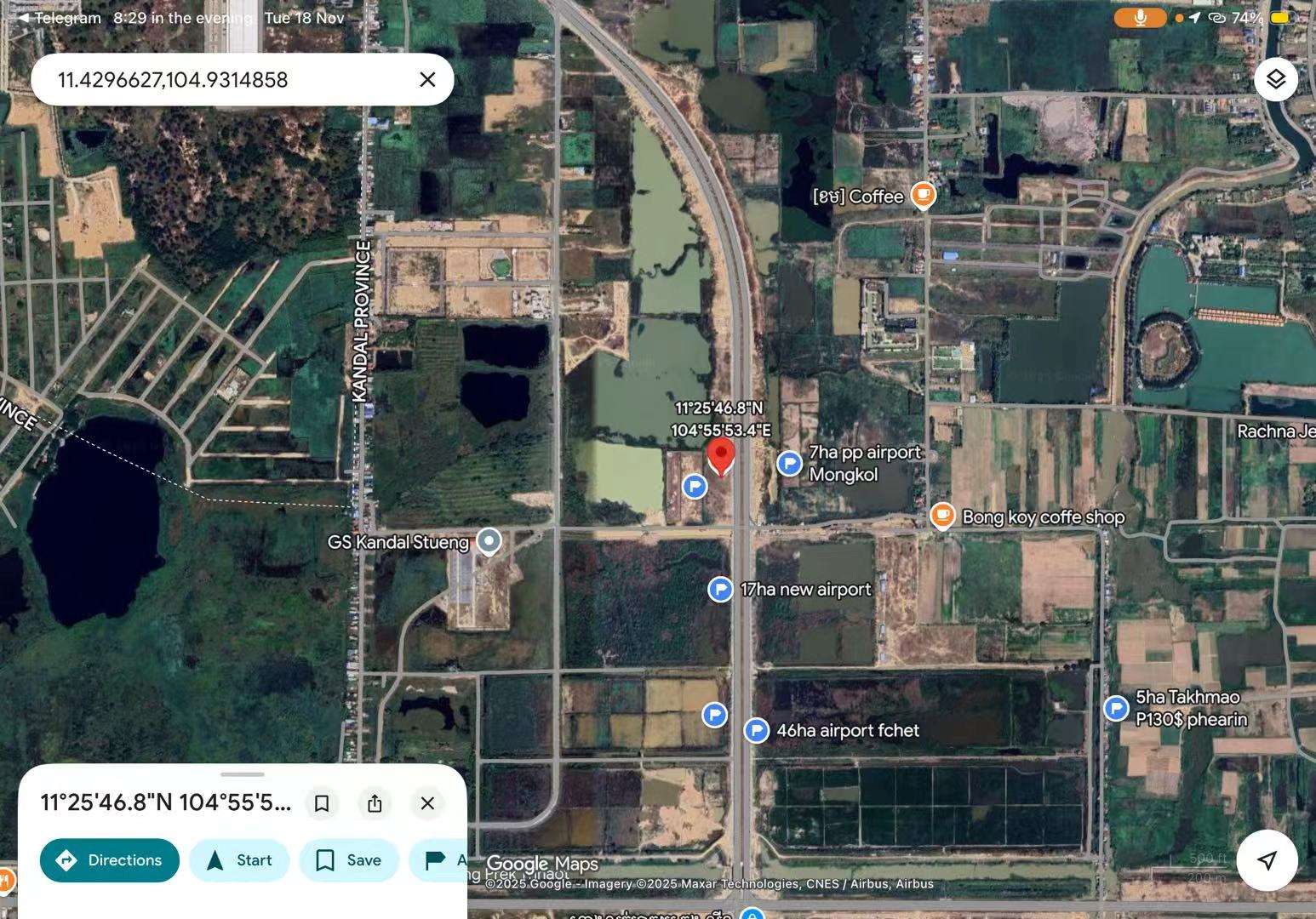The image size is (1316, 919).
Task: Select the 5ha Takhmao P130$ phearin pin
Action: [1116, 708]
